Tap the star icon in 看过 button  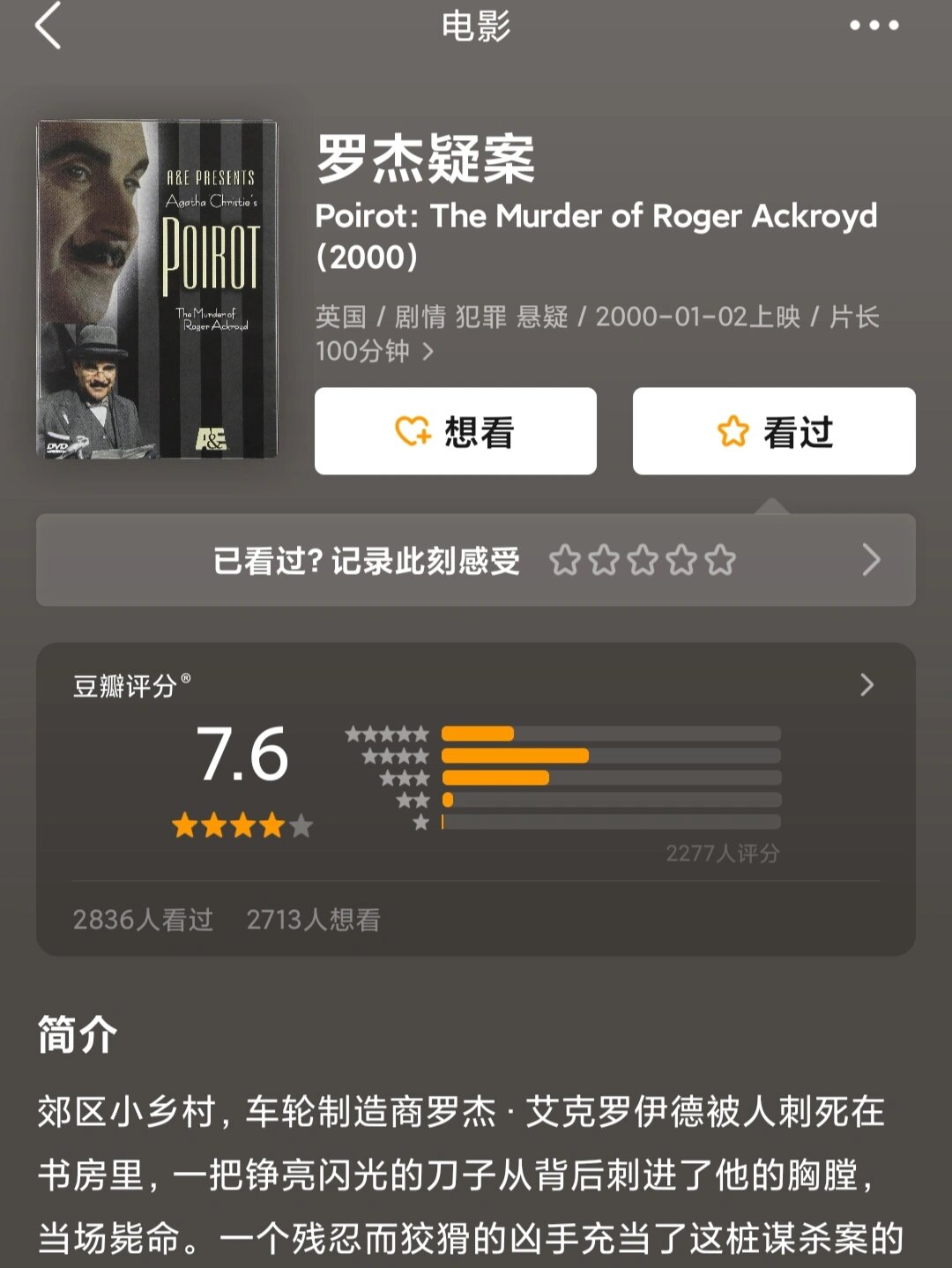point(733,429)
